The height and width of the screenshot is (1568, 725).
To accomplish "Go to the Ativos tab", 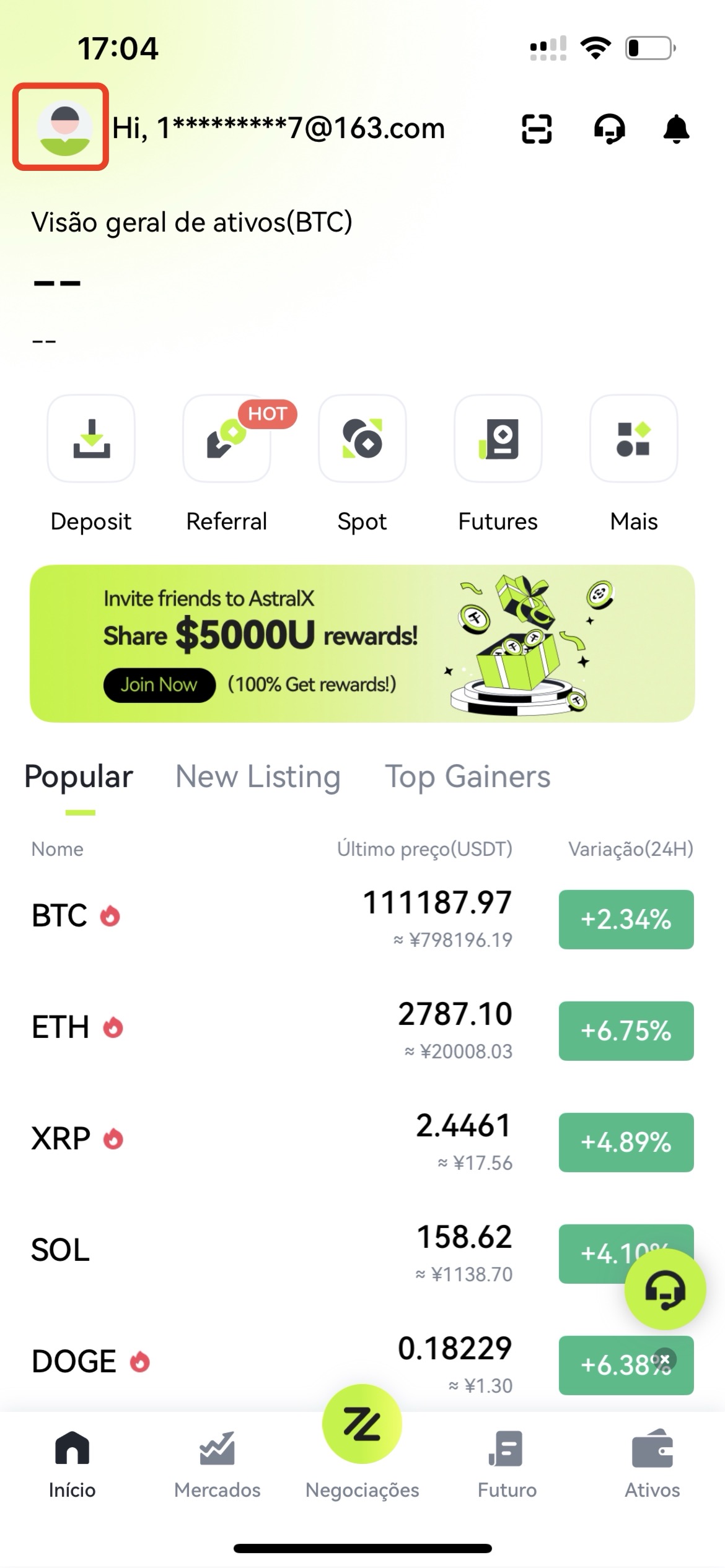I will (x=652, y=1465).
